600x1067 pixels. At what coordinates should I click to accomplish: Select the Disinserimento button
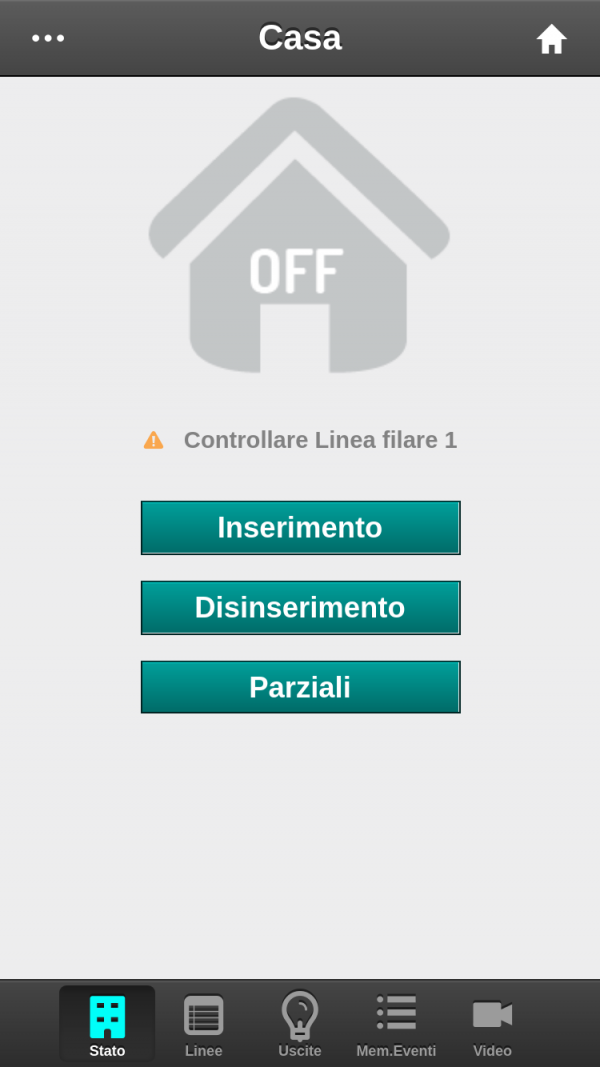300,607
